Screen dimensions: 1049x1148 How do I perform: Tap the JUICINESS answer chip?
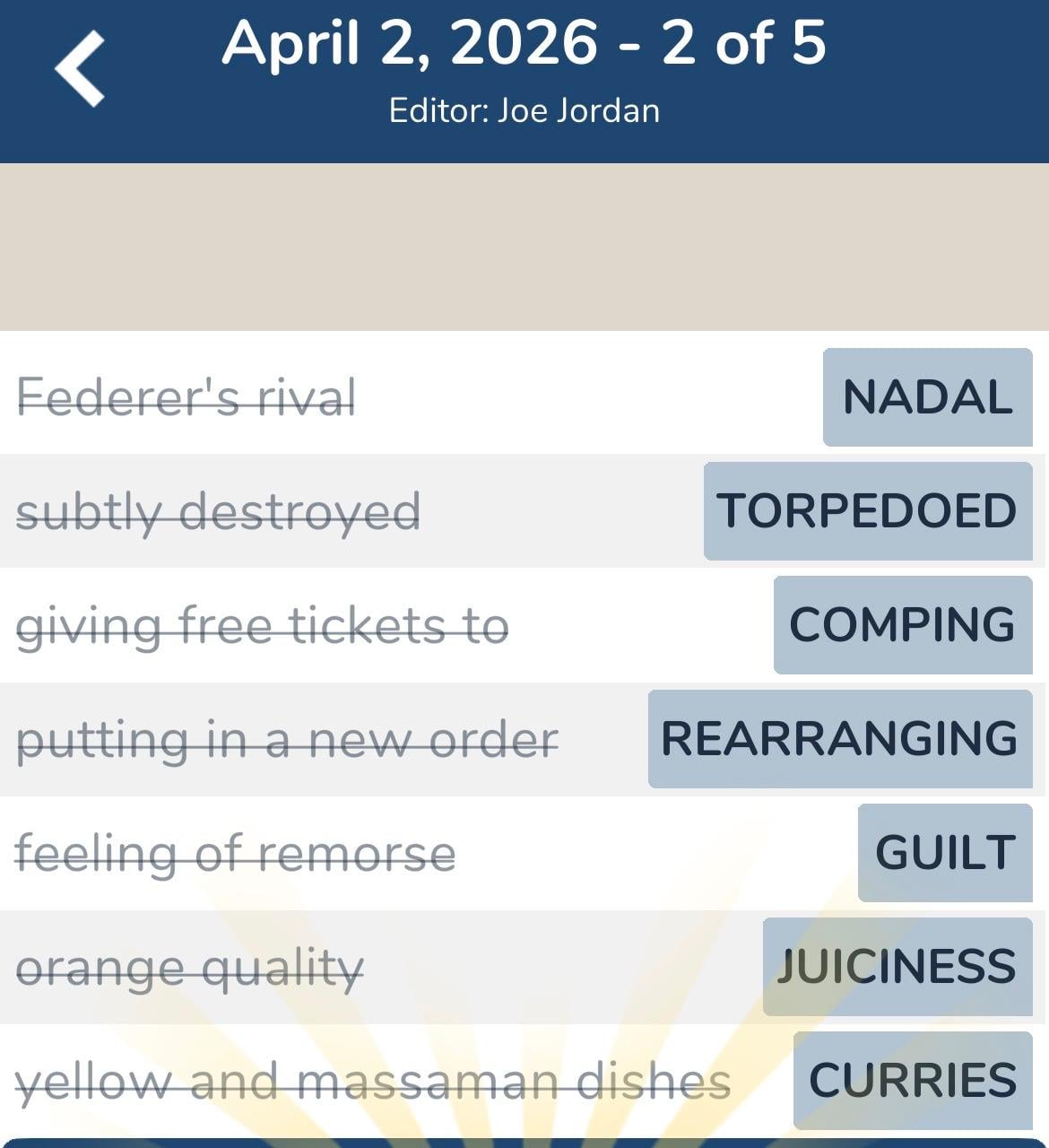point(895,966)
